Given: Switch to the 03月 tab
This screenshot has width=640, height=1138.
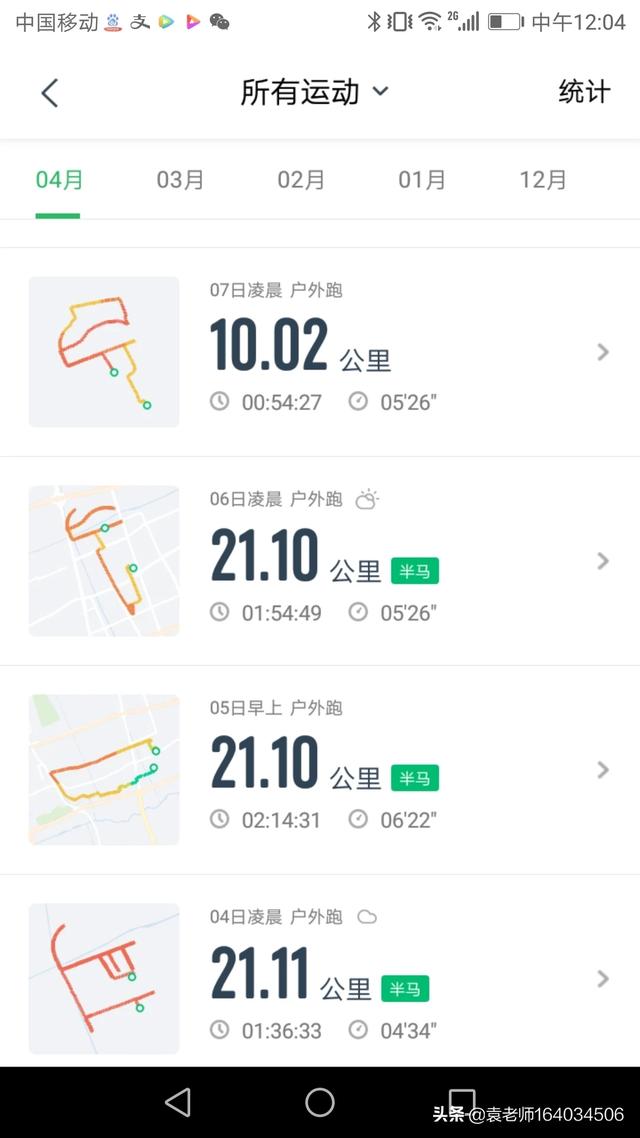Looking at the screenshot, I should (x=180, y=179).
